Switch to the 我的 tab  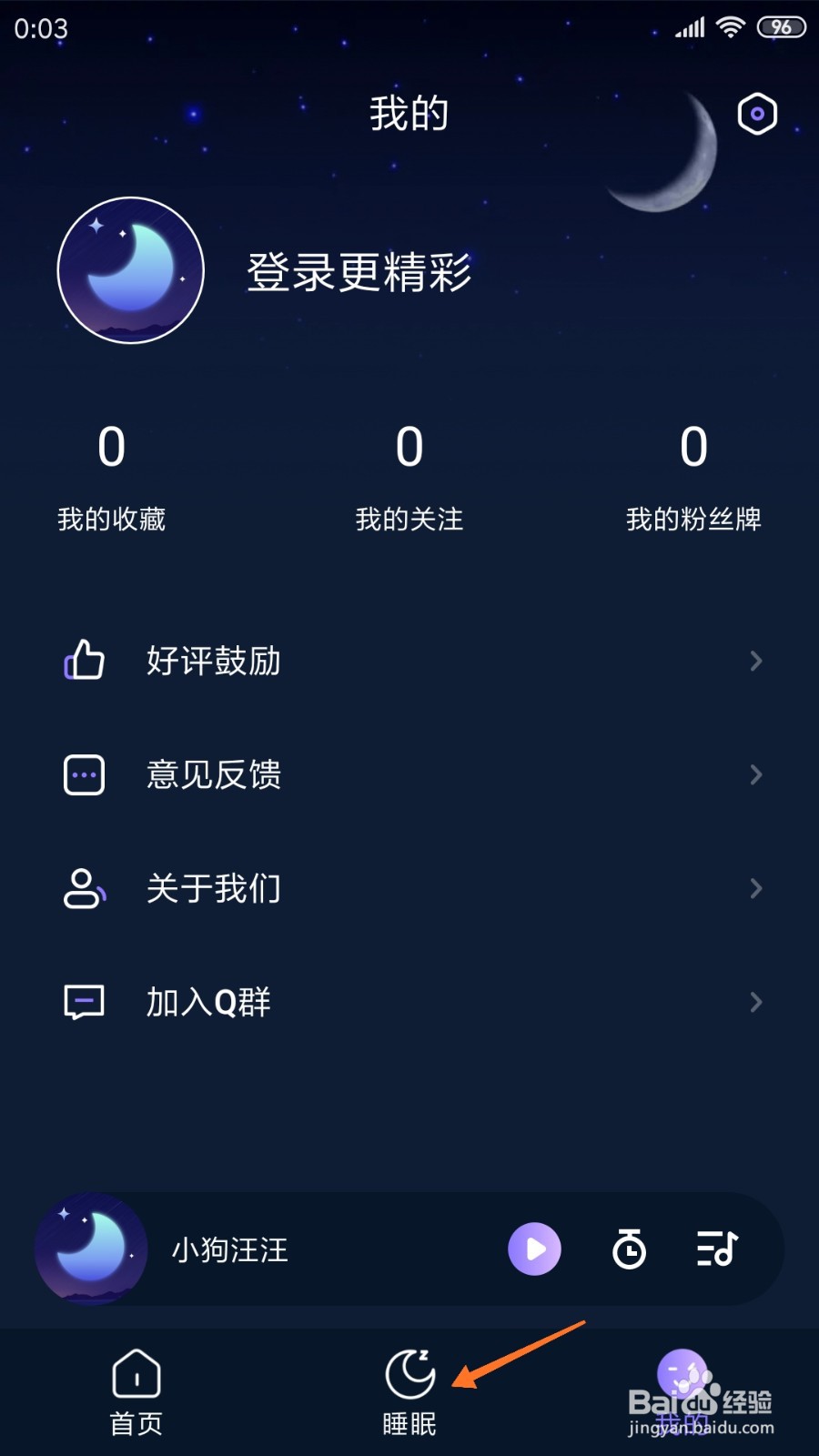[x=682, y=1383]
